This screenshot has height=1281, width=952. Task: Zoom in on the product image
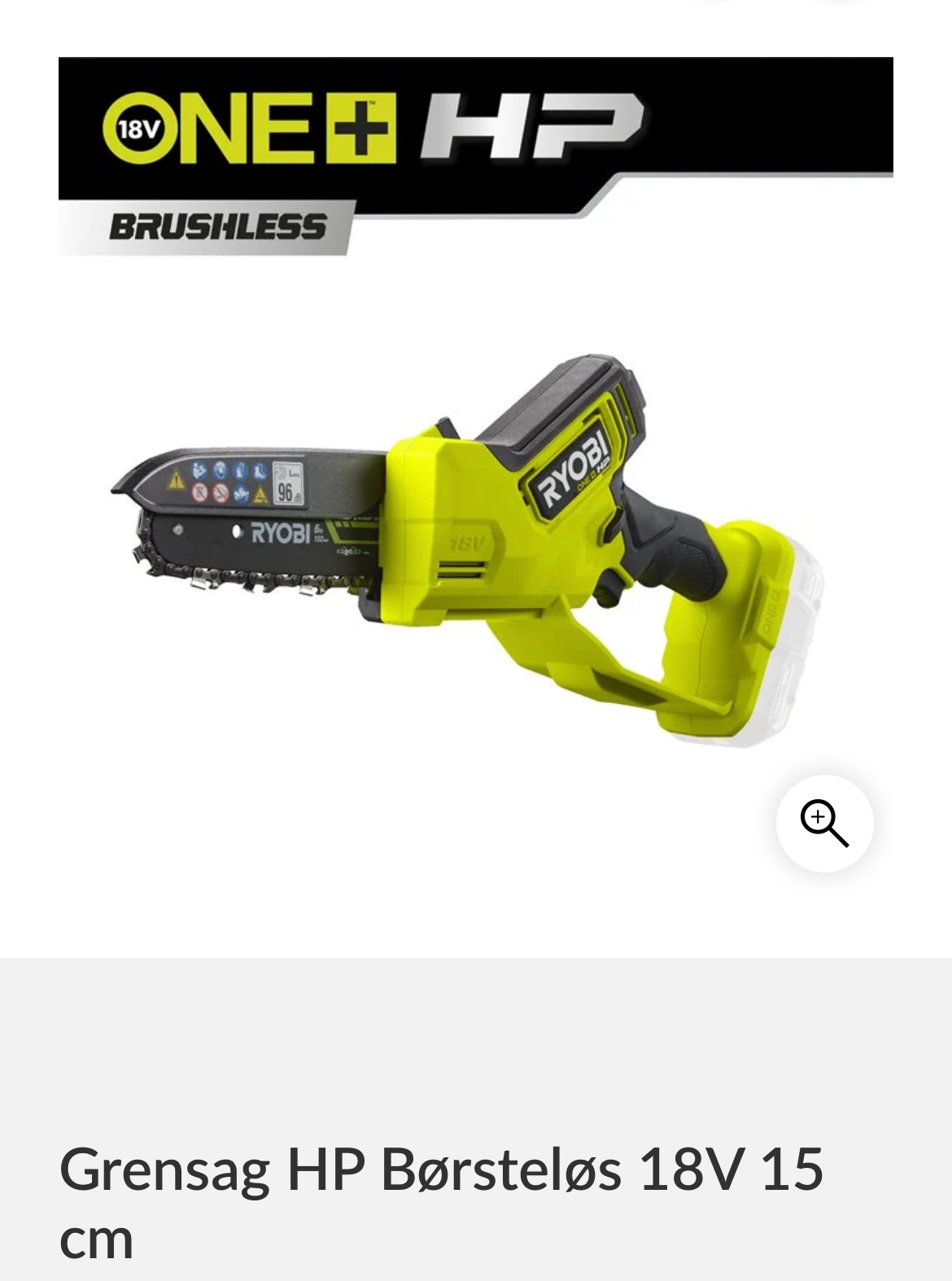pyautogui.click(x=824, y=823)
